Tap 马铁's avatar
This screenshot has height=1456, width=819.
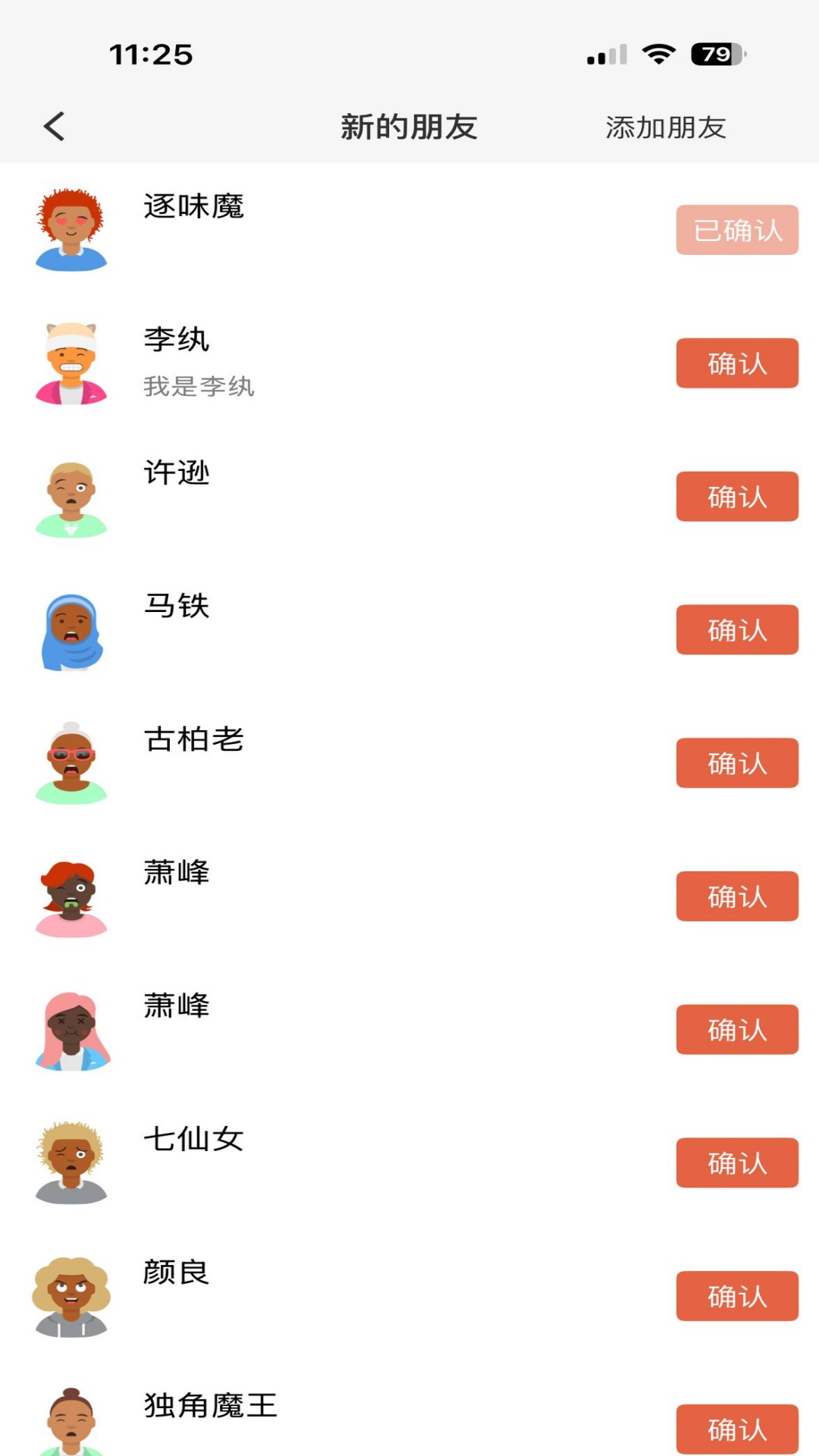tap(71, 630)
